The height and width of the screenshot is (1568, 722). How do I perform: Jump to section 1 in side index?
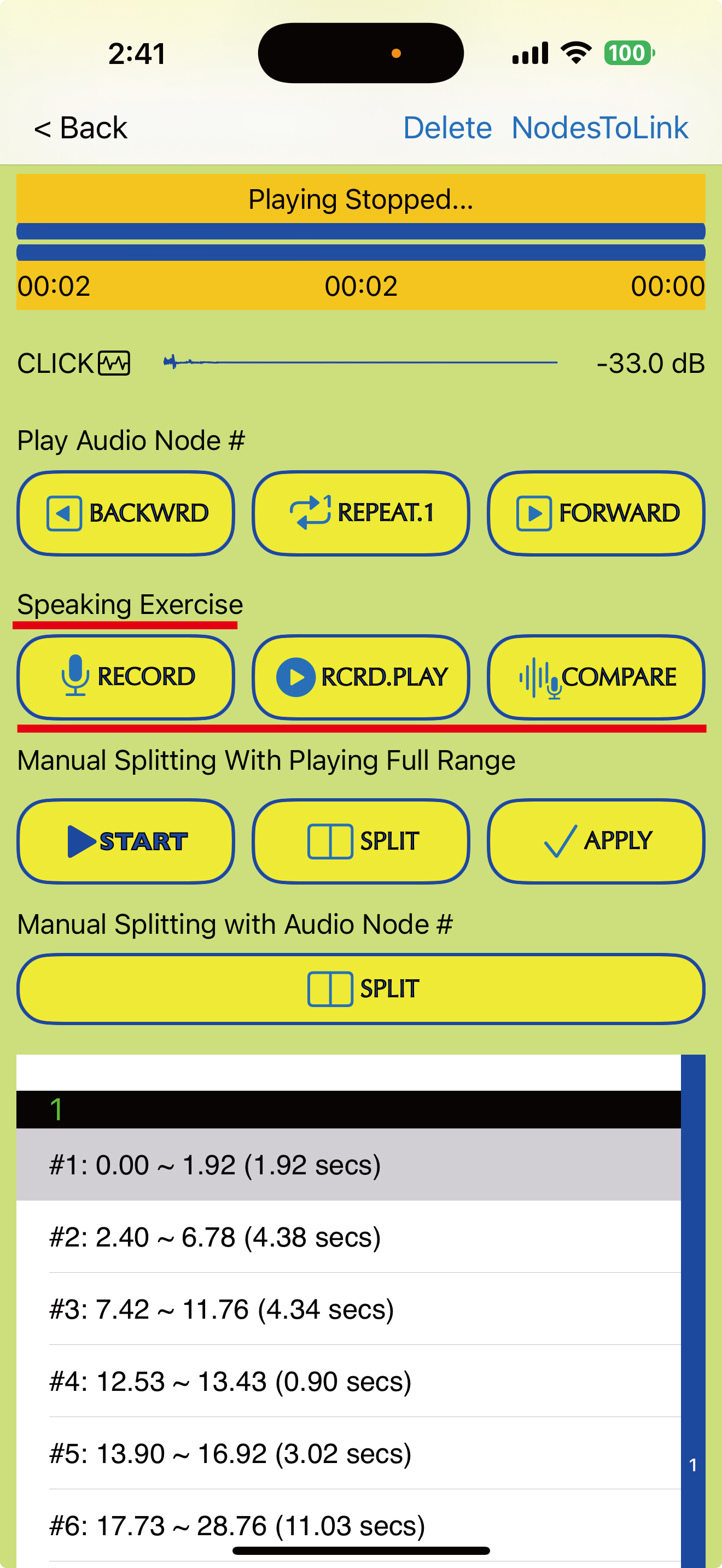693,1465
